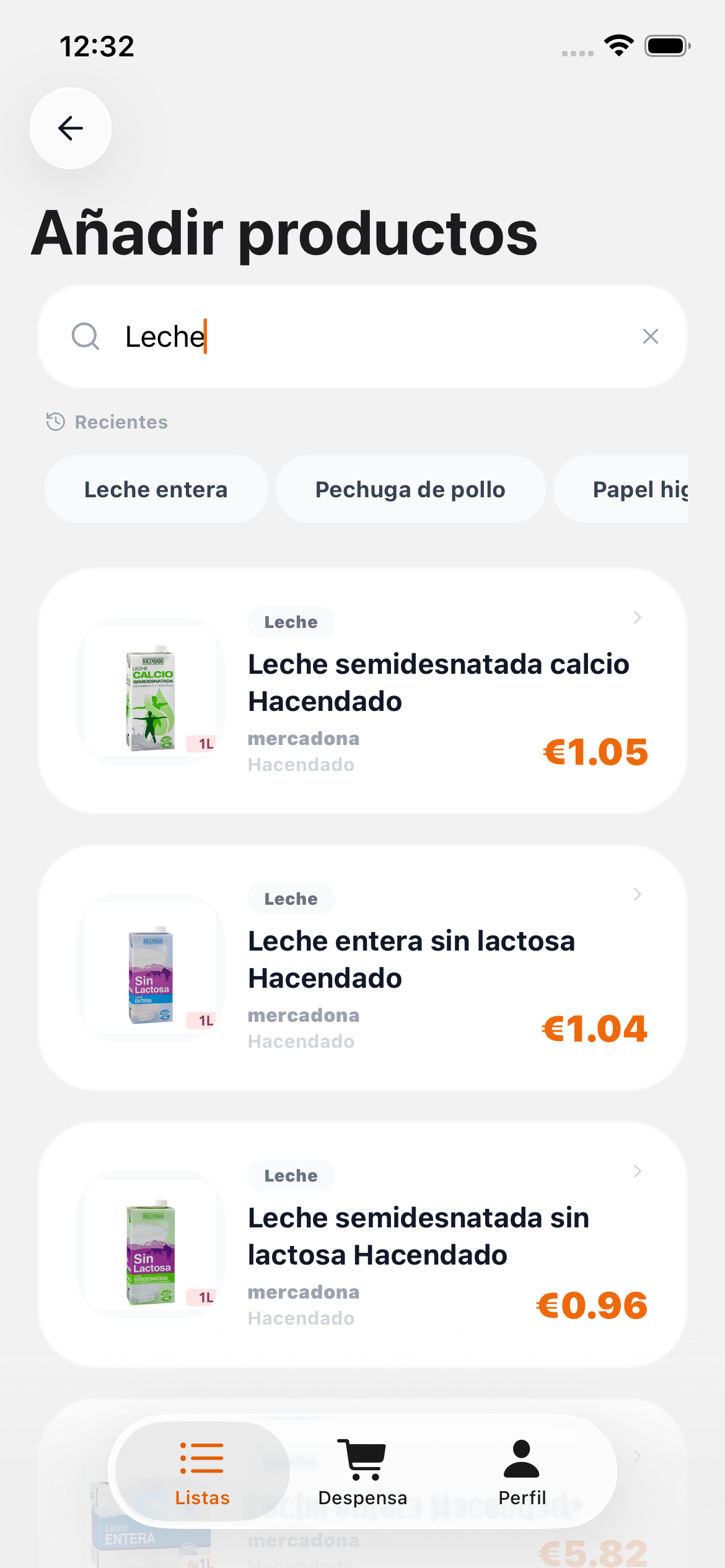Switch to the Perfil tab
The image size is (725, 1568).
coord(522,1471)
